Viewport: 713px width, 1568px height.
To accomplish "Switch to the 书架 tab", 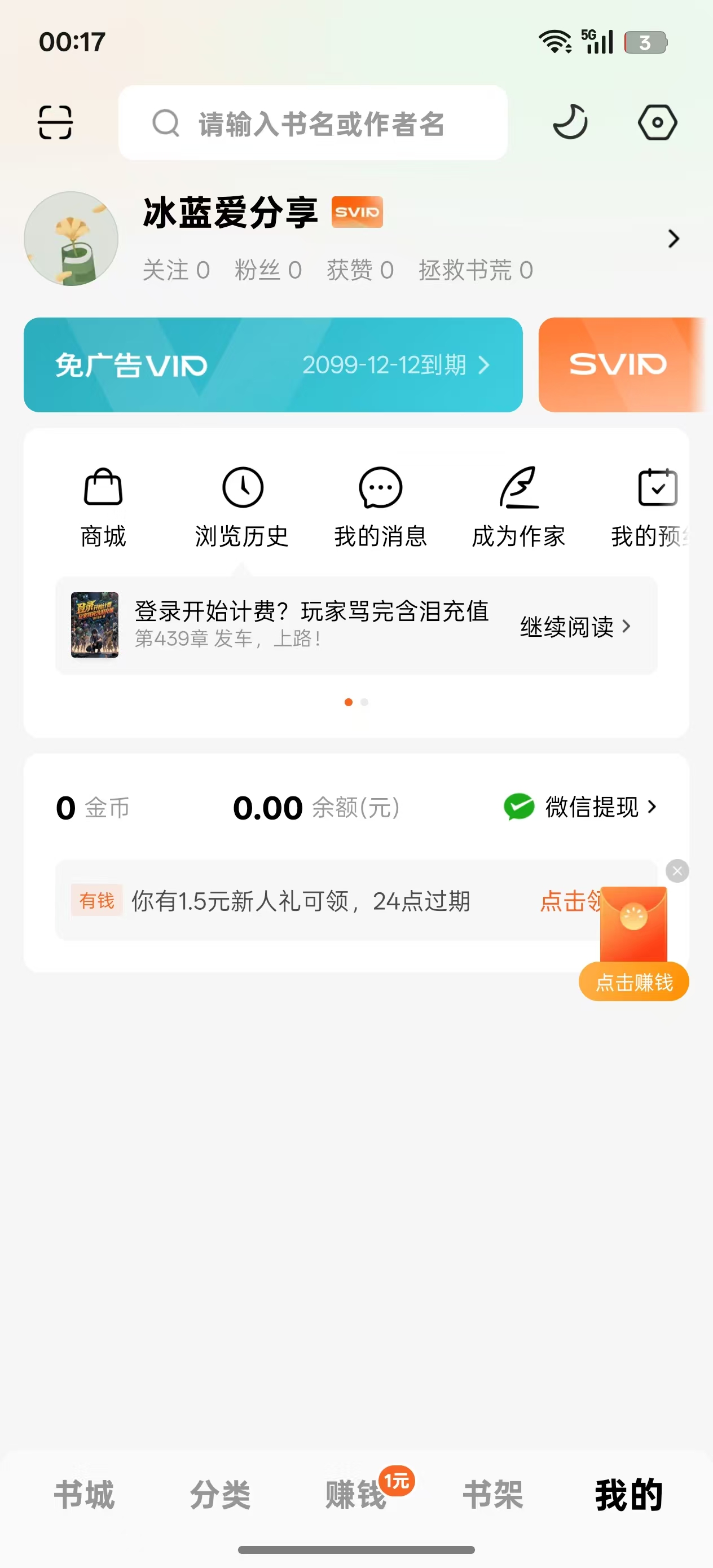I will (492, 1494).
